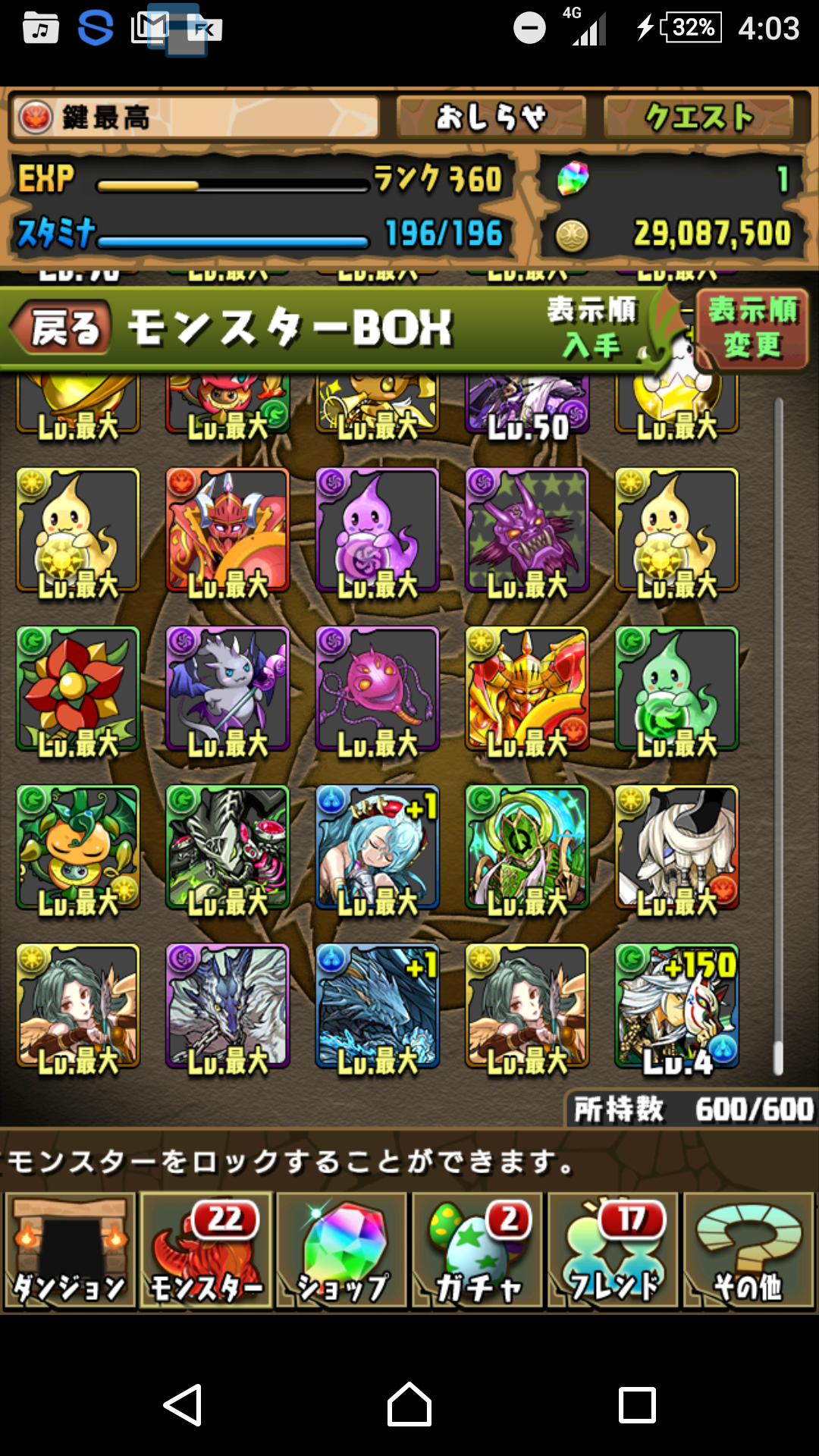Open the 表示順変更 sort order button
819x1456 pixels.
752,328
